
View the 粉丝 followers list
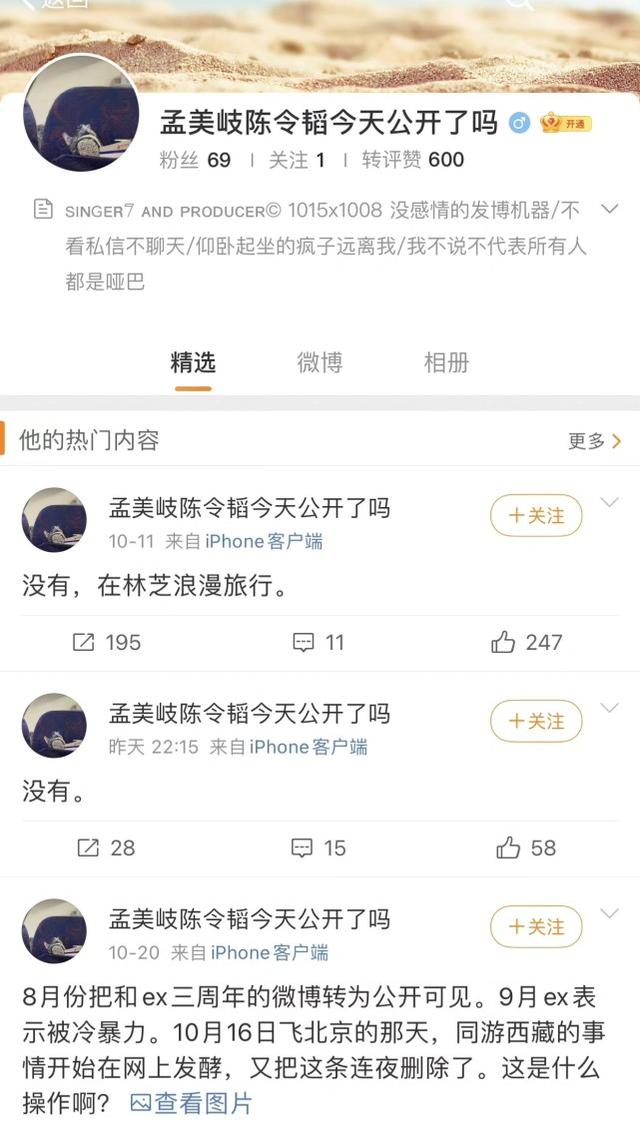(195, 159)
